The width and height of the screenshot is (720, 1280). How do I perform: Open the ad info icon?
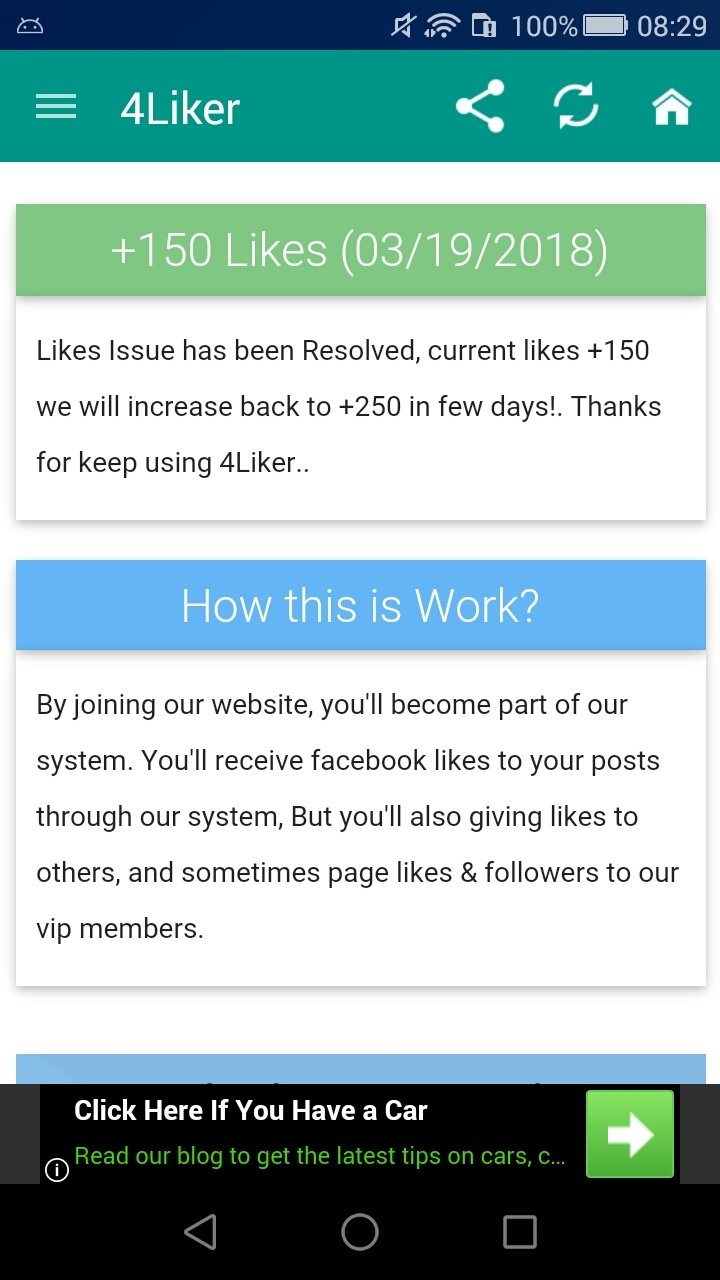[57, 1170]
